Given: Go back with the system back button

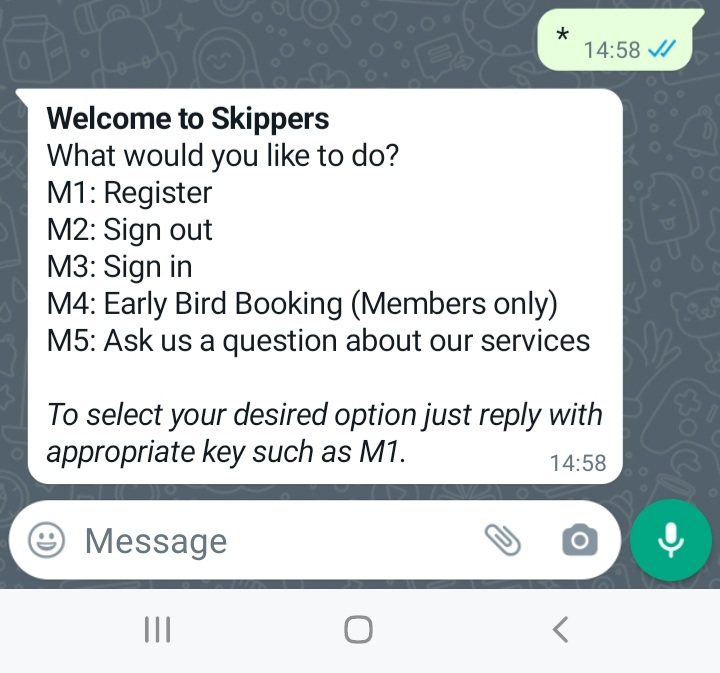Looking at the screenshot, I should pyautogui.click(x=560, y=629).
